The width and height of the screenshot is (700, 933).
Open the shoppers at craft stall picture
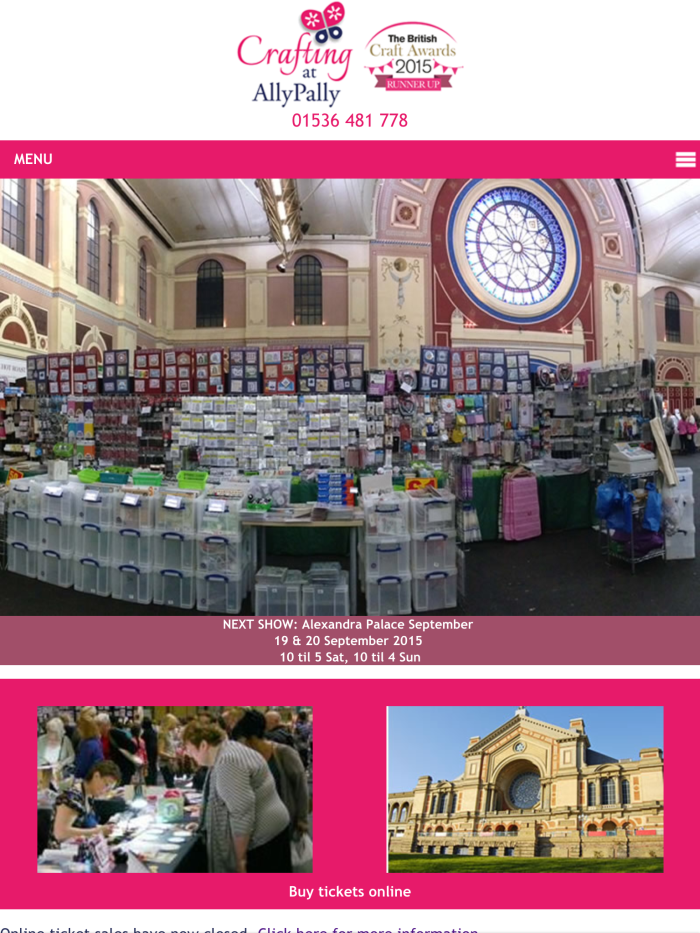tap(175, 789)
